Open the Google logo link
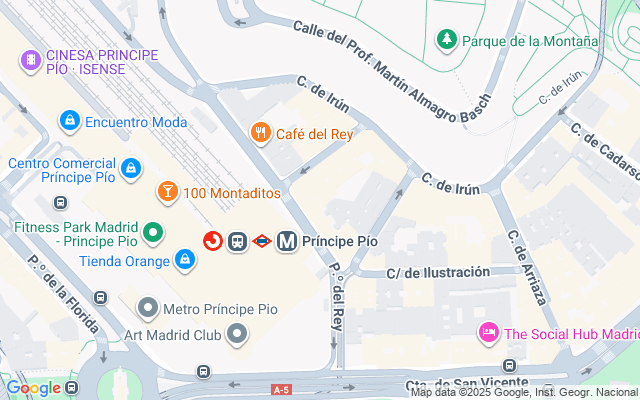Image resolution: width=640 pixels, height=400 pixels. [33, 388]
